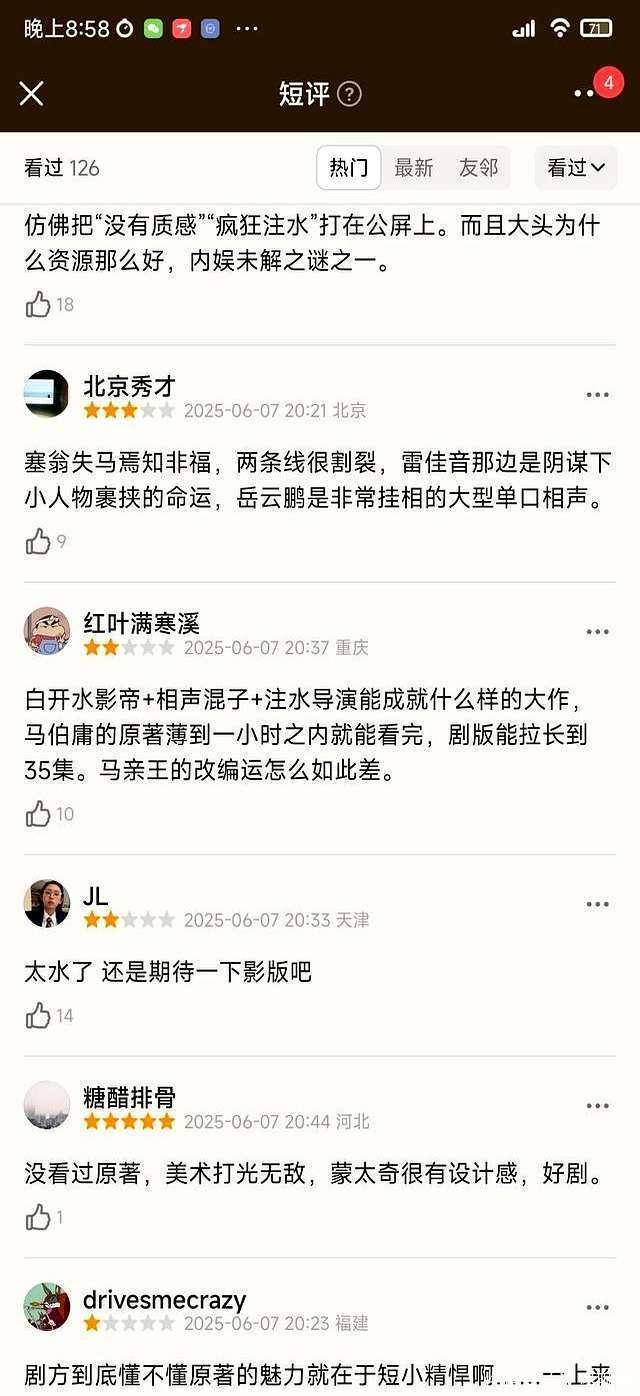Screen dimensions: 640x1396
Task: Open options for 红叶满寒溪's review
Action: click(598, 632)
